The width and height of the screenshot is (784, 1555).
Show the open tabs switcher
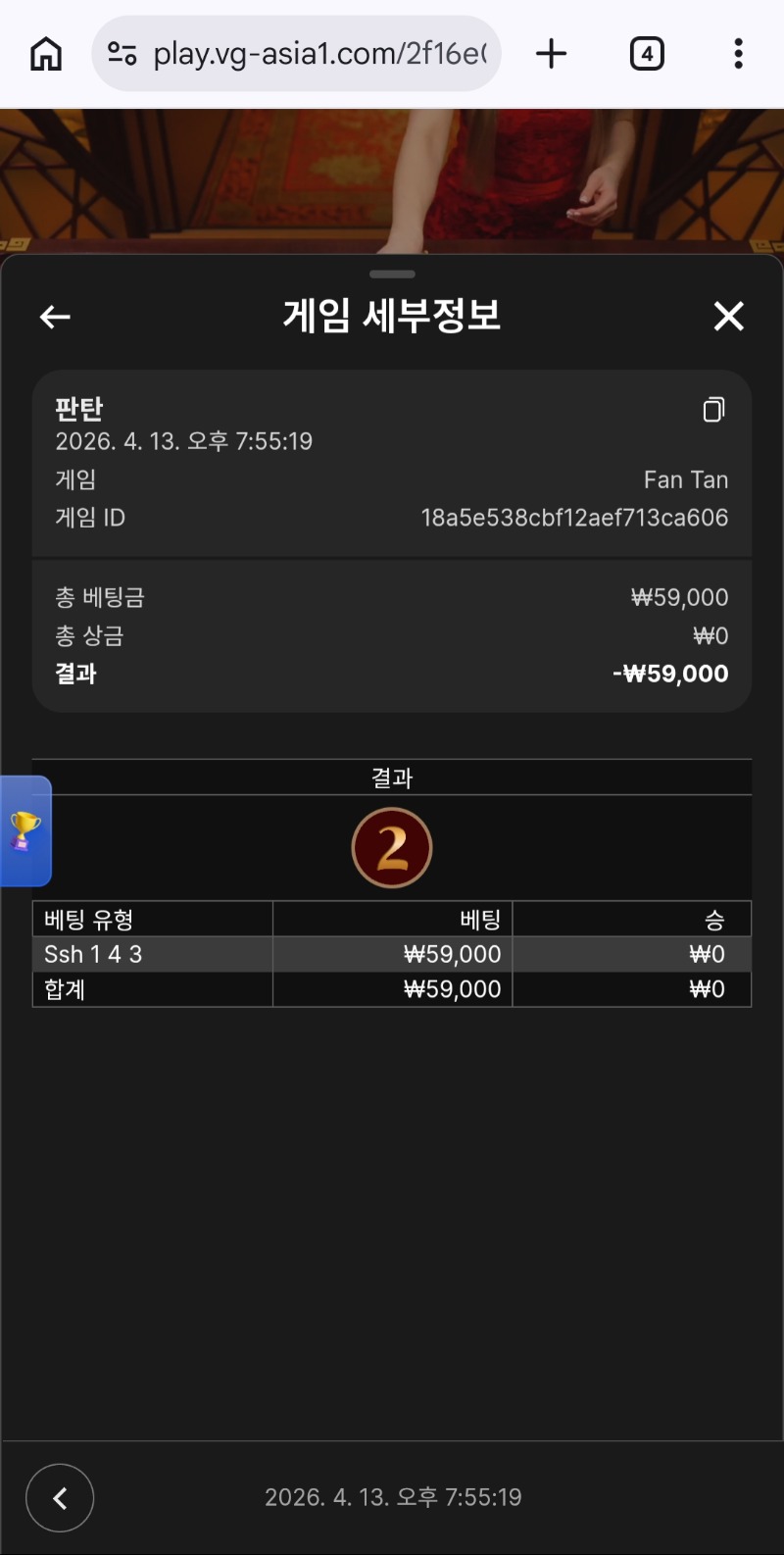click(x=647, y=53)
